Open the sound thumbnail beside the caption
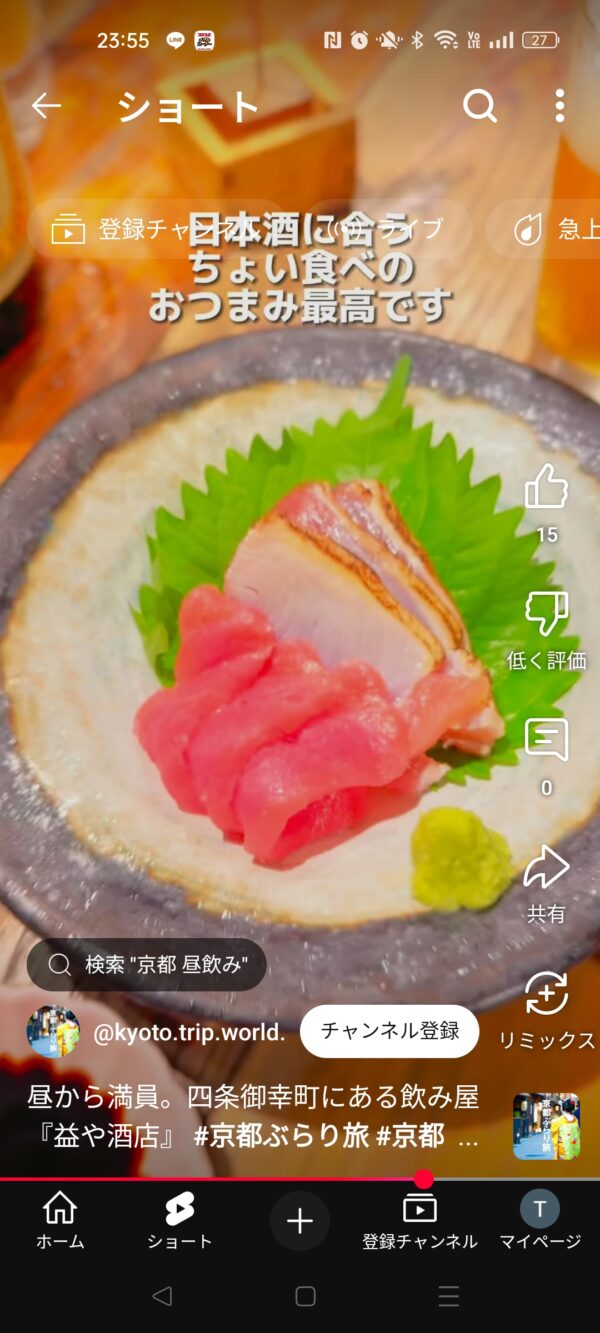 [x=546, y=1126]
